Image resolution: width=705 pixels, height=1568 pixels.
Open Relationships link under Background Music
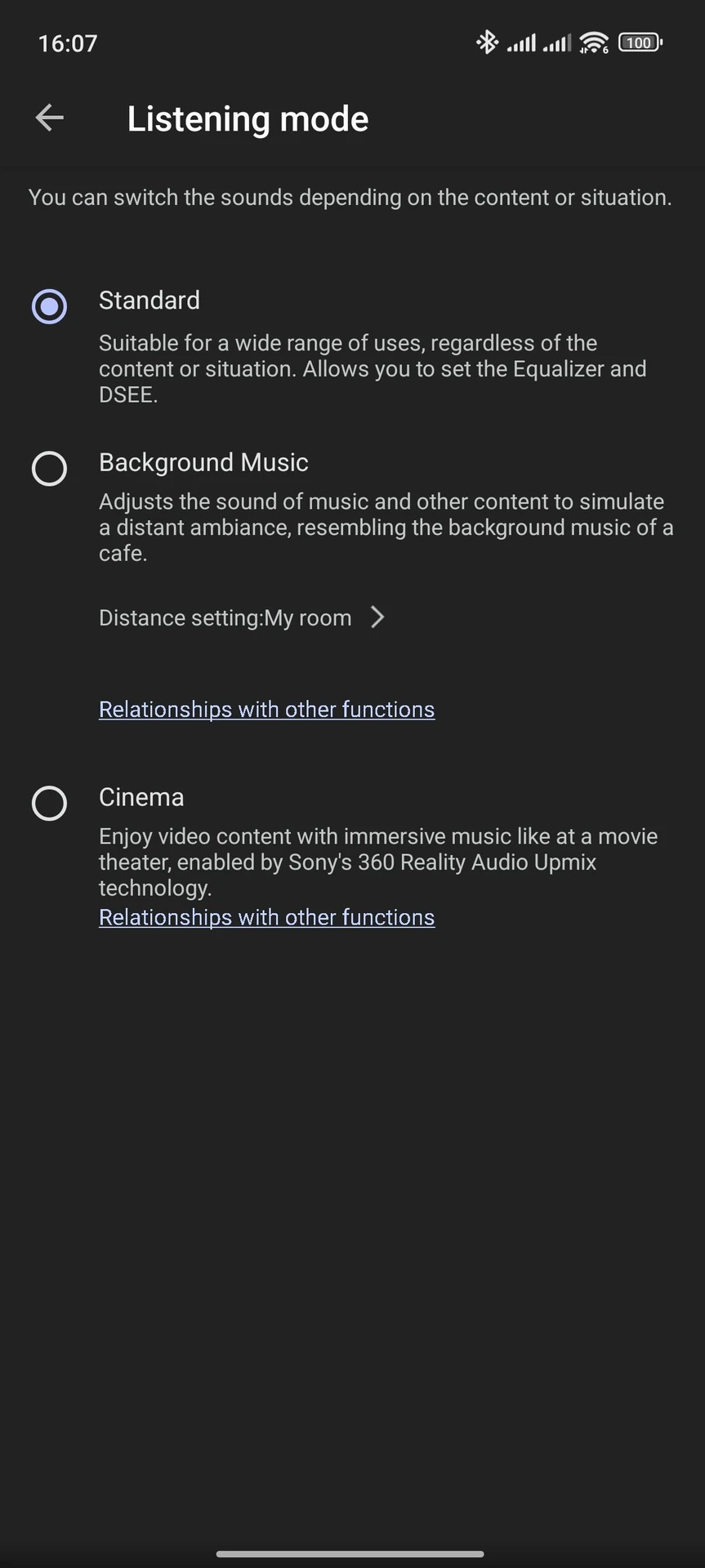pyautogui.click(x=266, y=710)
